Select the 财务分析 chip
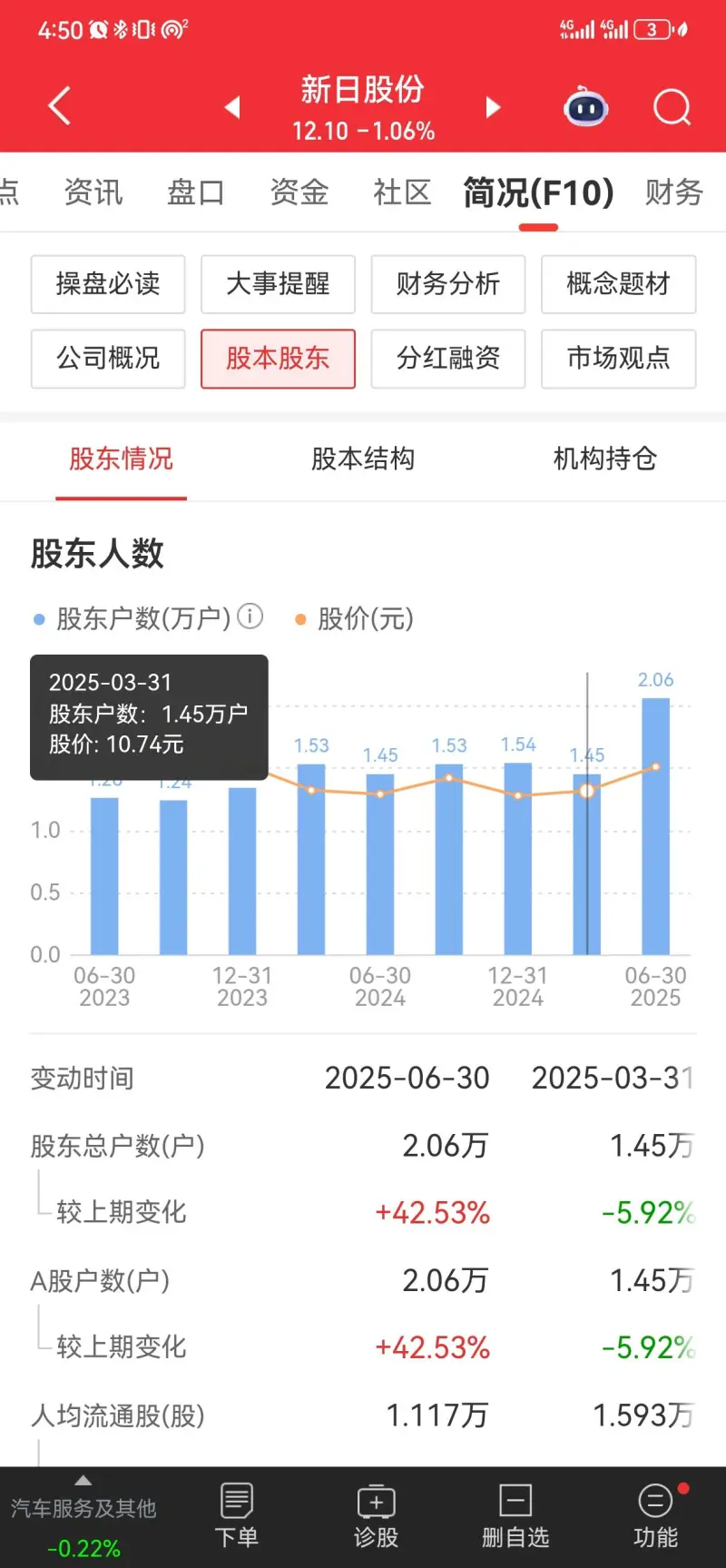726x1568 pixels. pyautogui.click(x=448, y=284)
